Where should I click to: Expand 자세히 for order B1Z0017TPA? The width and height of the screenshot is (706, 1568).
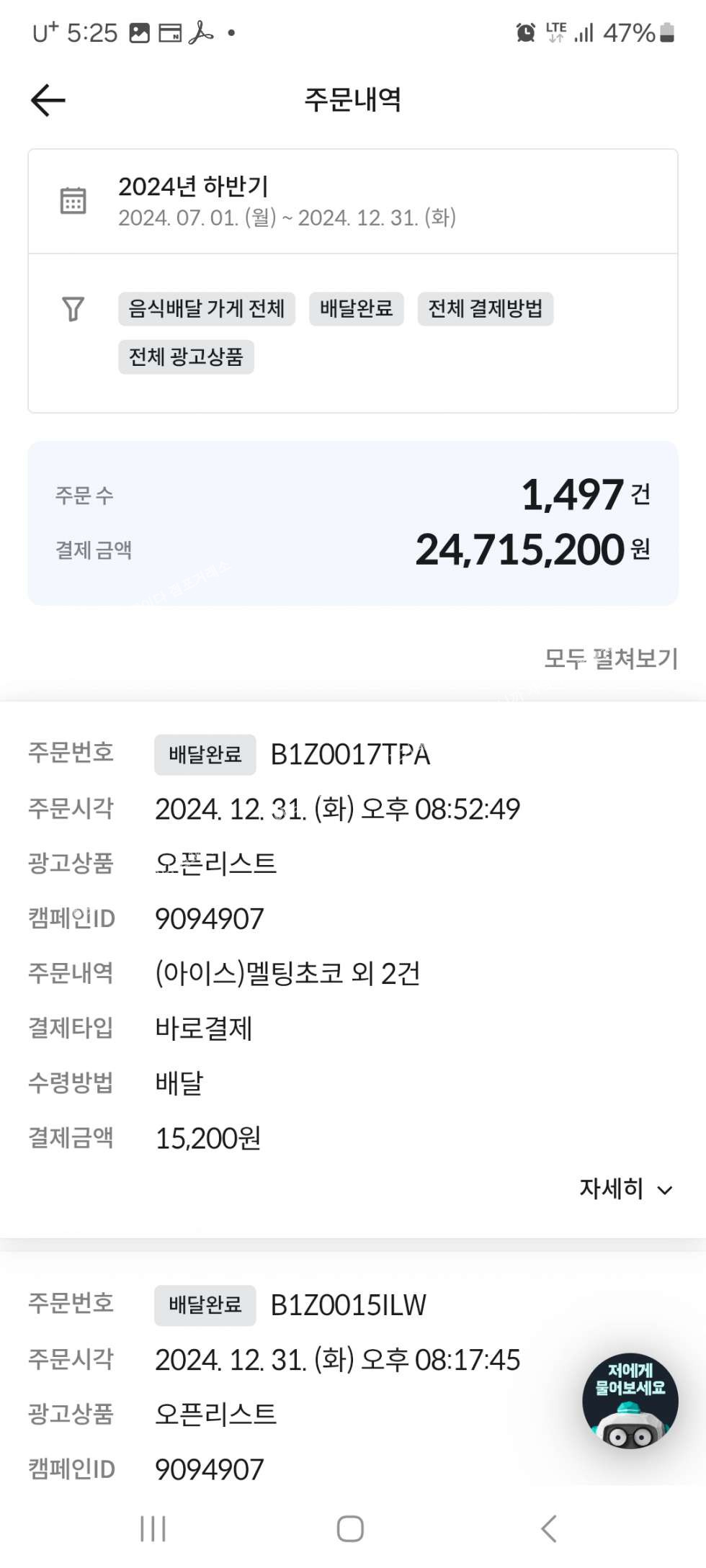click(x=625, y=1188)
